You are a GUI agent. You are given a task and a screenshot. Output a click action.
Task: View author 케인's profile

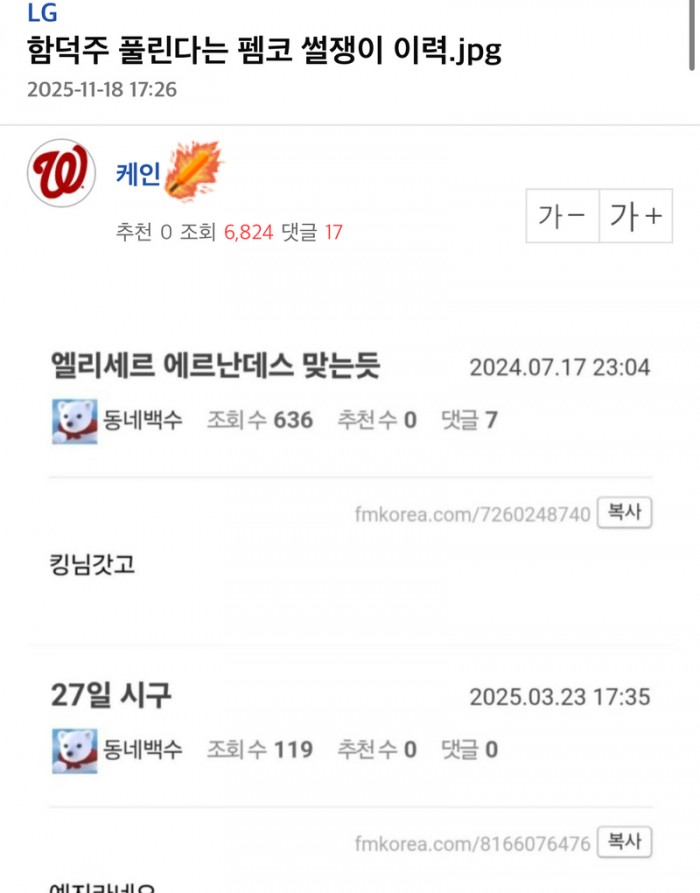pos(138,175)
